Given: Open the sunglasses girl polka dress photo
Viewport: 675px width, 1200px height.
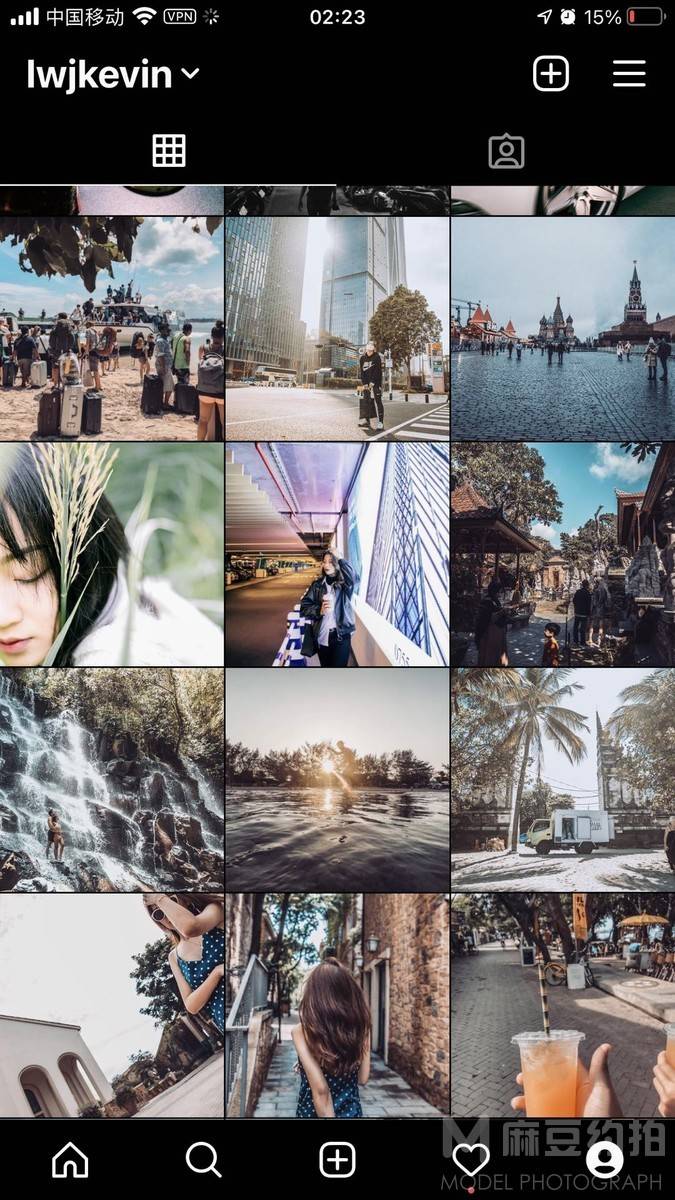Looking at the screenshot, I should [x=111, y=1005].
